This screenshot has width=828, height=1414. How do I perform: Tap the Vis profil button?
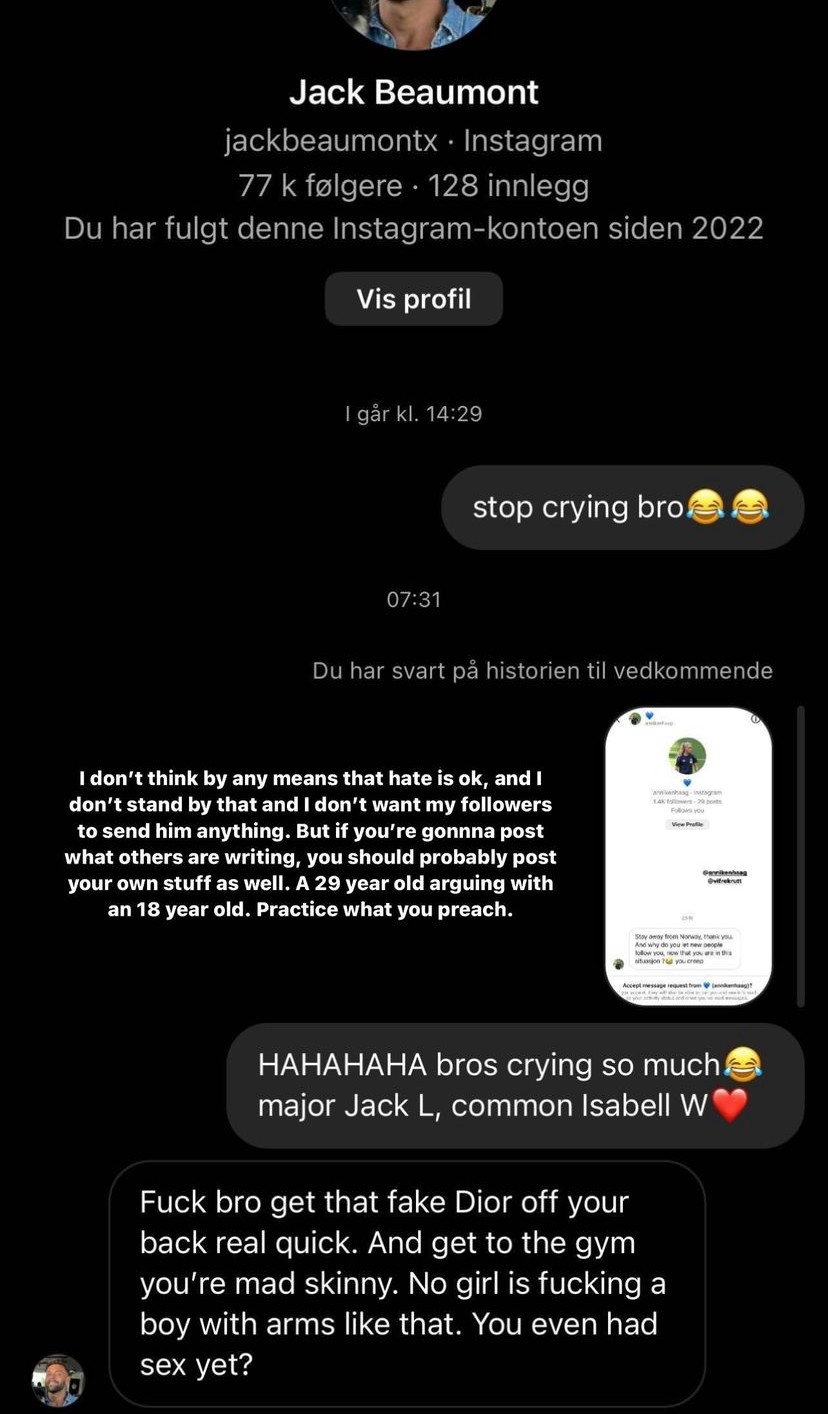[x=413, y=299]
